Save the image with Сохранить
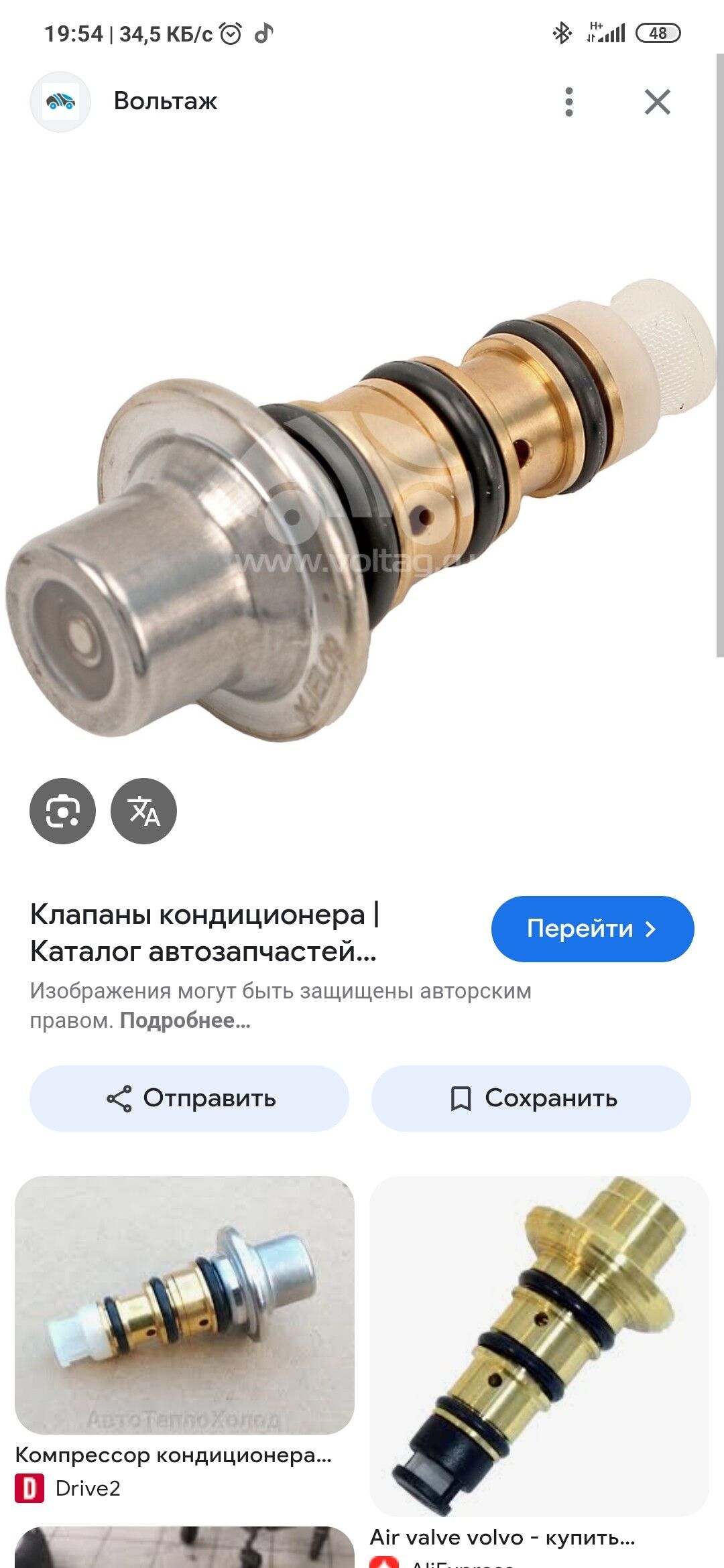The height and width of the screenshot is (1568, 724). click(x=531, y=1098)
